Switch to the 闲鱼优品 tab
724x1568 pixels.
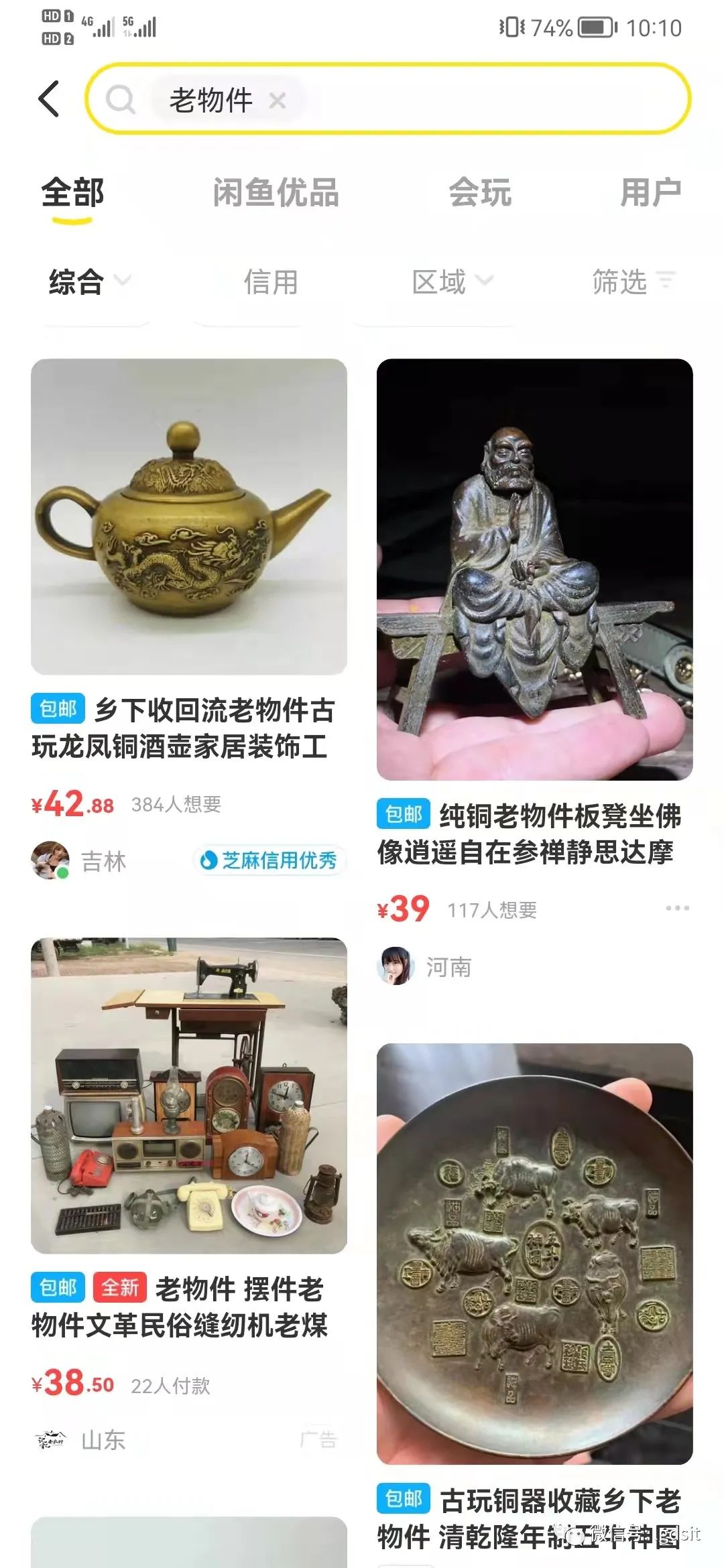[276, 193]
